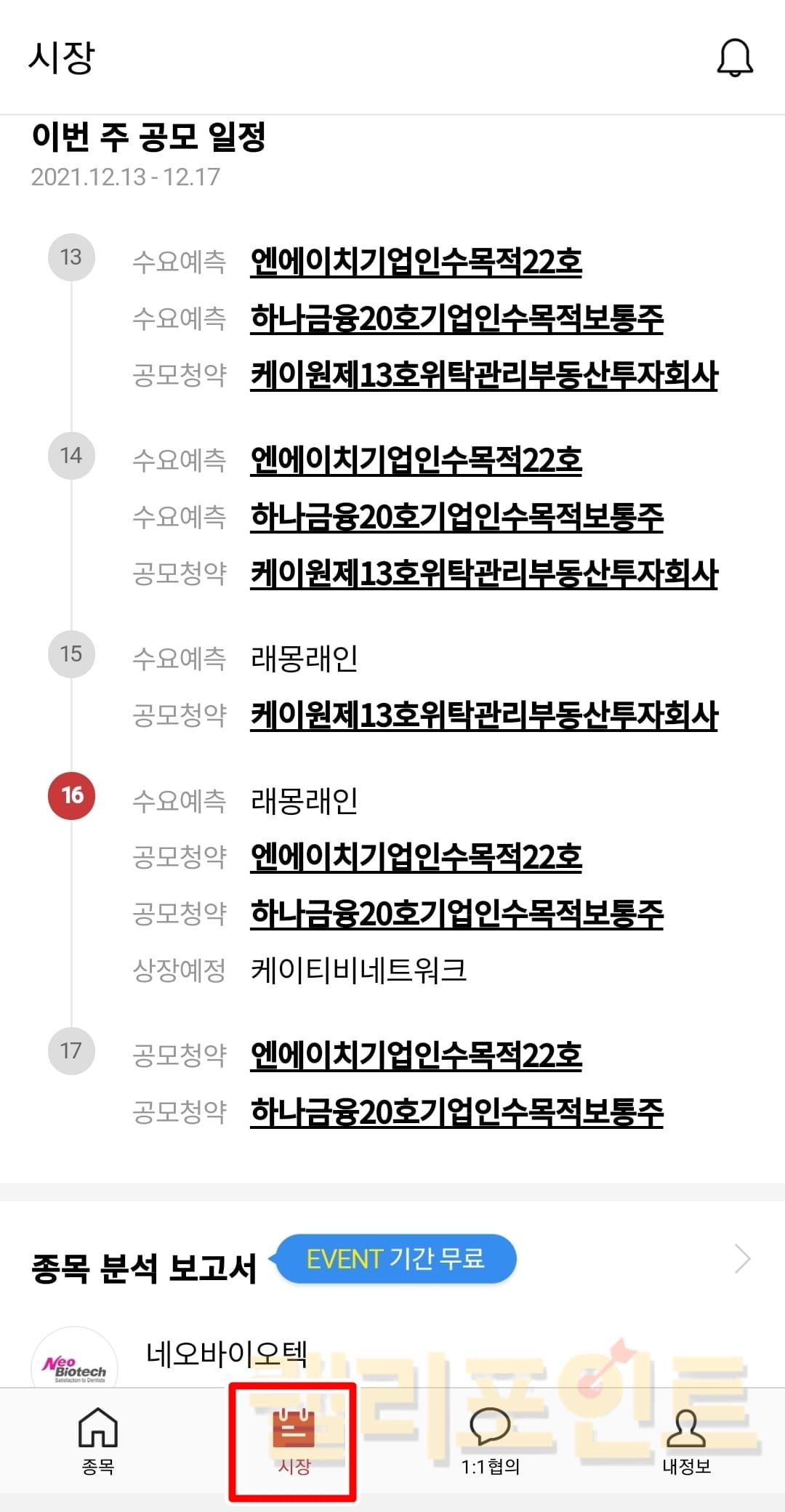Screen dimensions: 785x1512
Task: Open 하나금융20호기업인수목적보통주 under day 13
Action: 456,318
